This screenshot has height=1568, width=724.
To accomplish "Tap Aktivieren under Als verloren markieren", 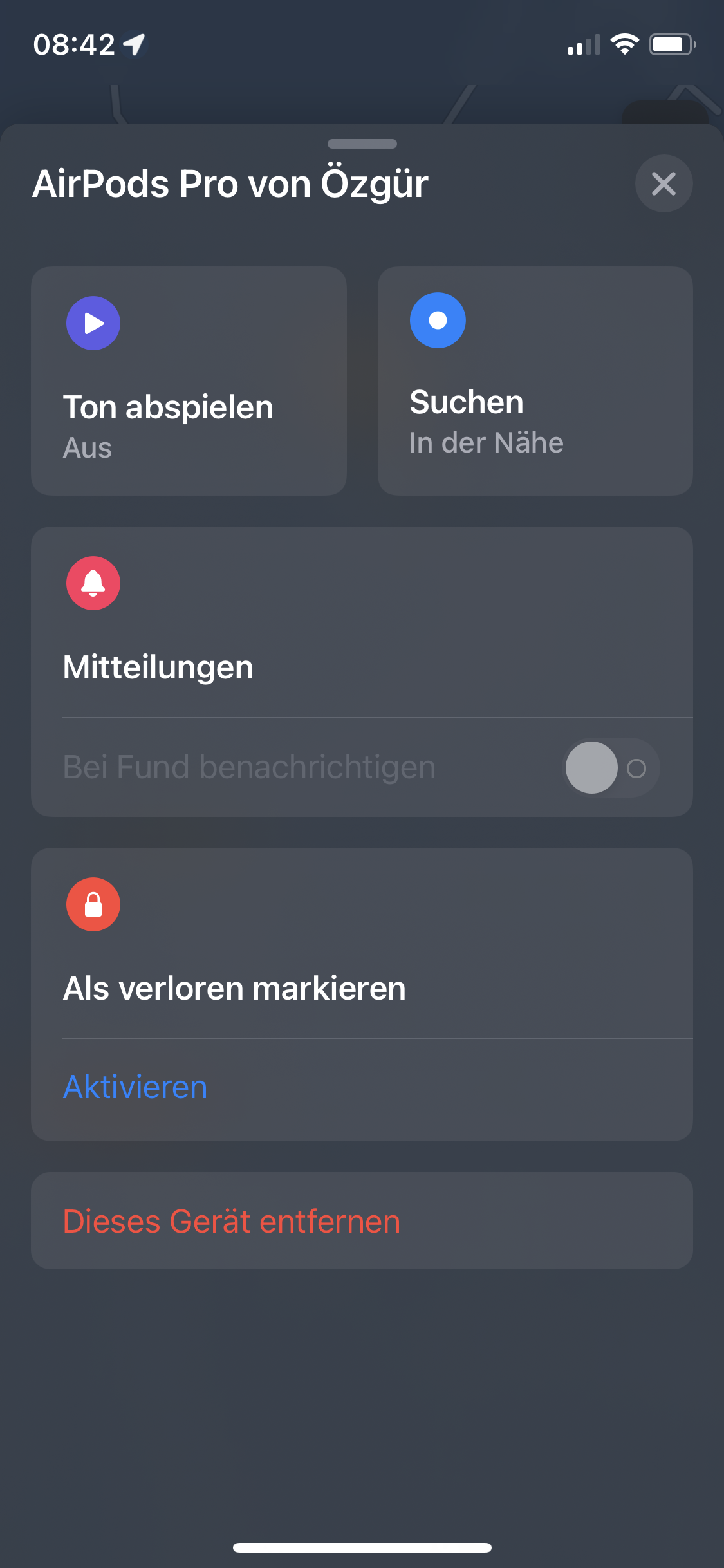I will (x=136, y=1087).
